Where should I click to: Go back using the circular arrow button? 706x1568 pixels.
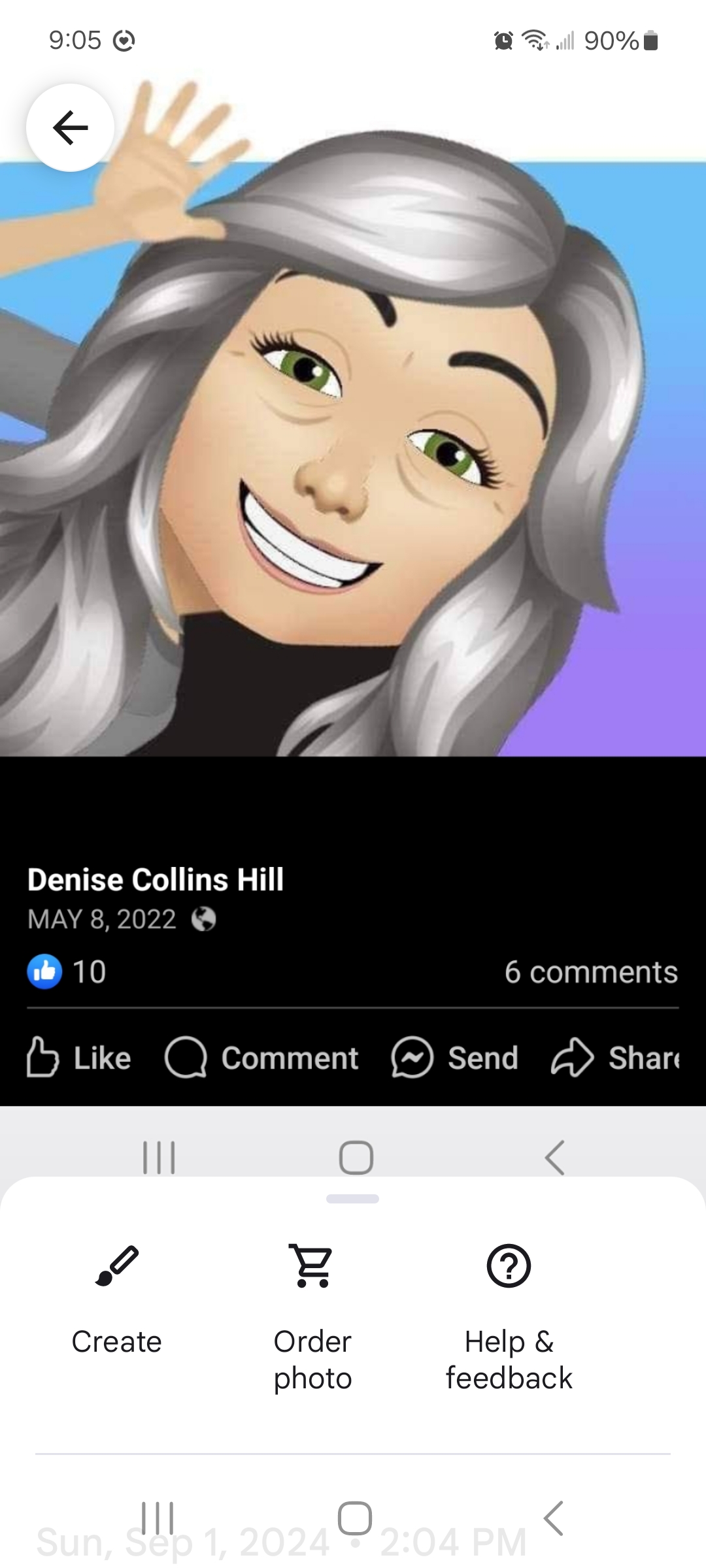click(x=71, y=127)
